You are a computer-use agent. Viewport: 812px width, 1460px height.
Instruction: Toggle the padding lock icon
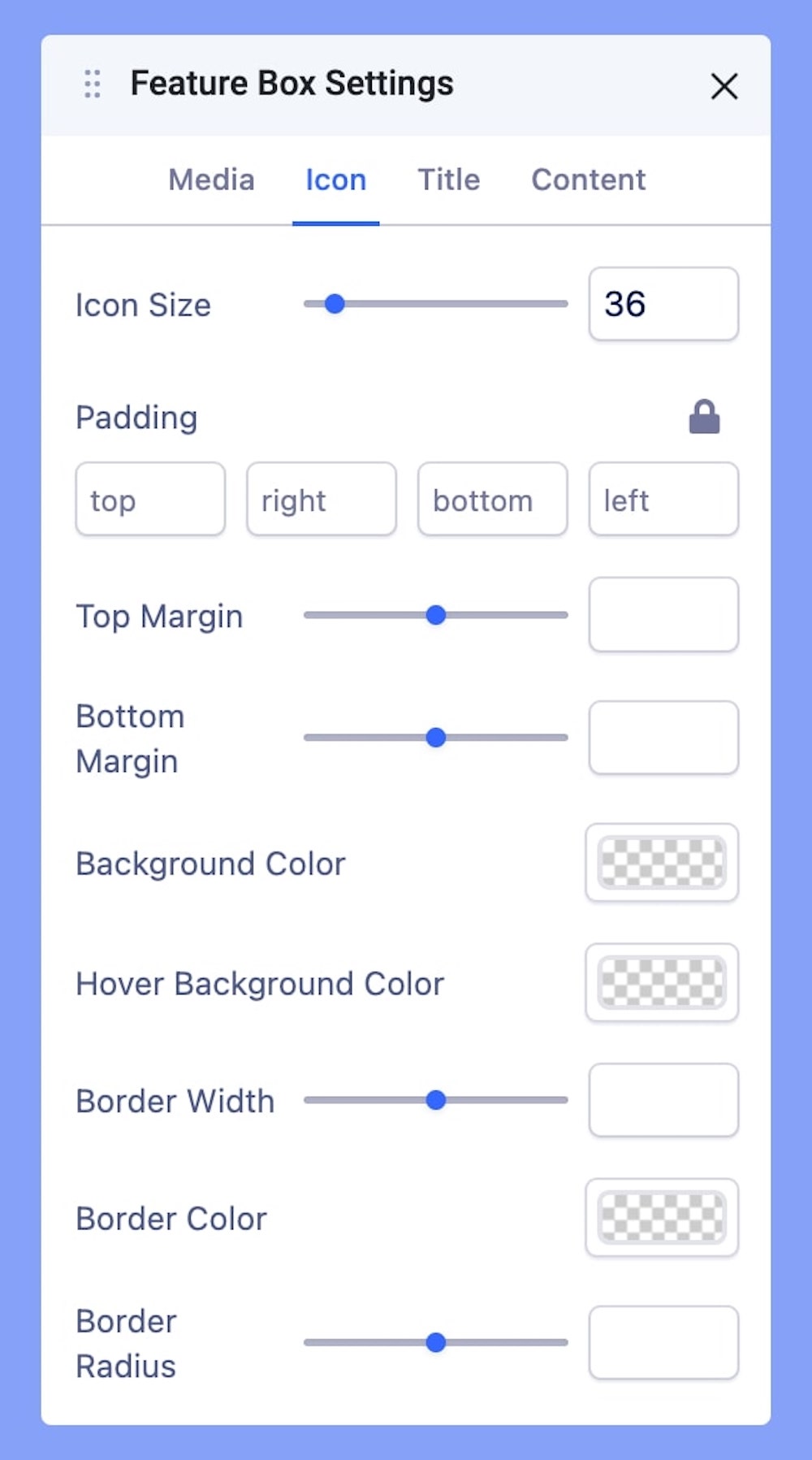[704, 418]
